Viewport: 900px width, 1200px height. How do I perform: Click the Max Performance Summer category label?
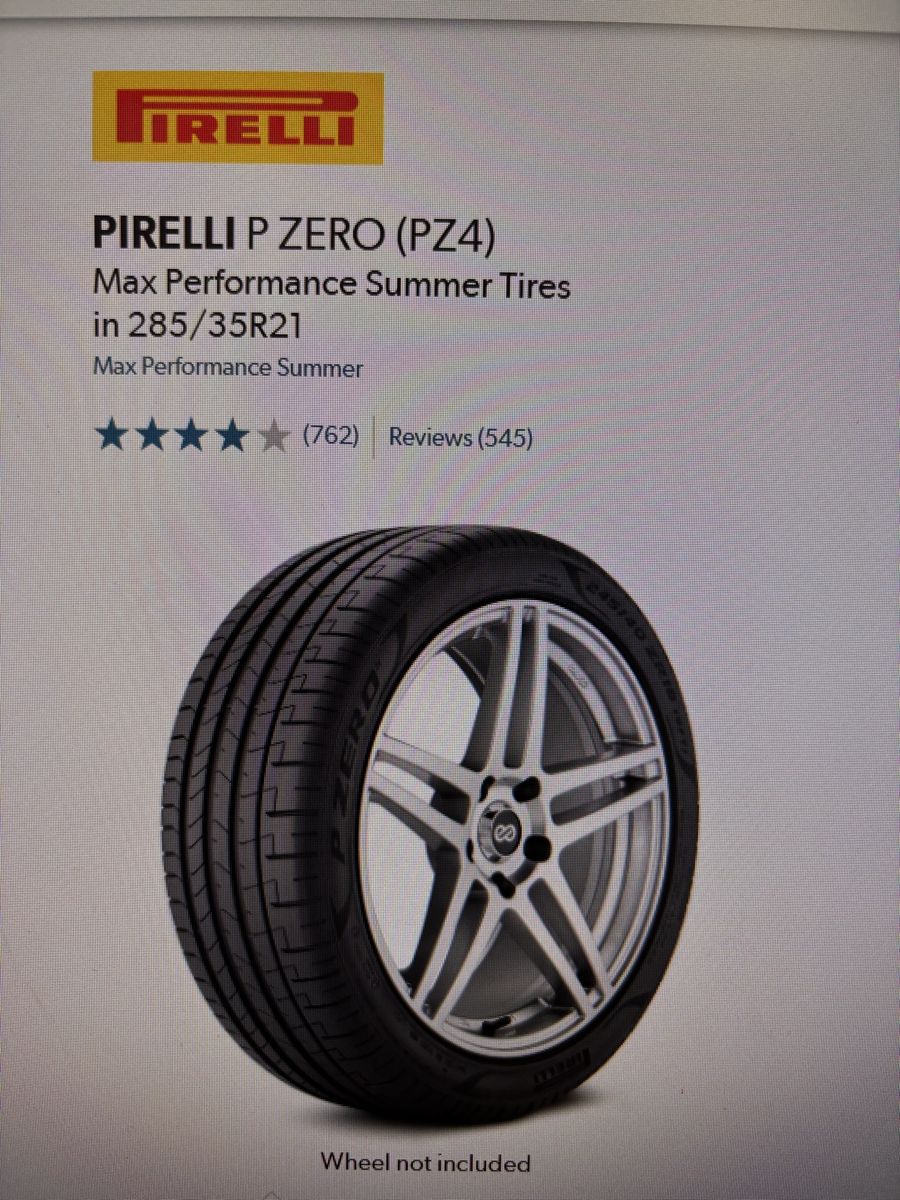[x=226, y=367]
